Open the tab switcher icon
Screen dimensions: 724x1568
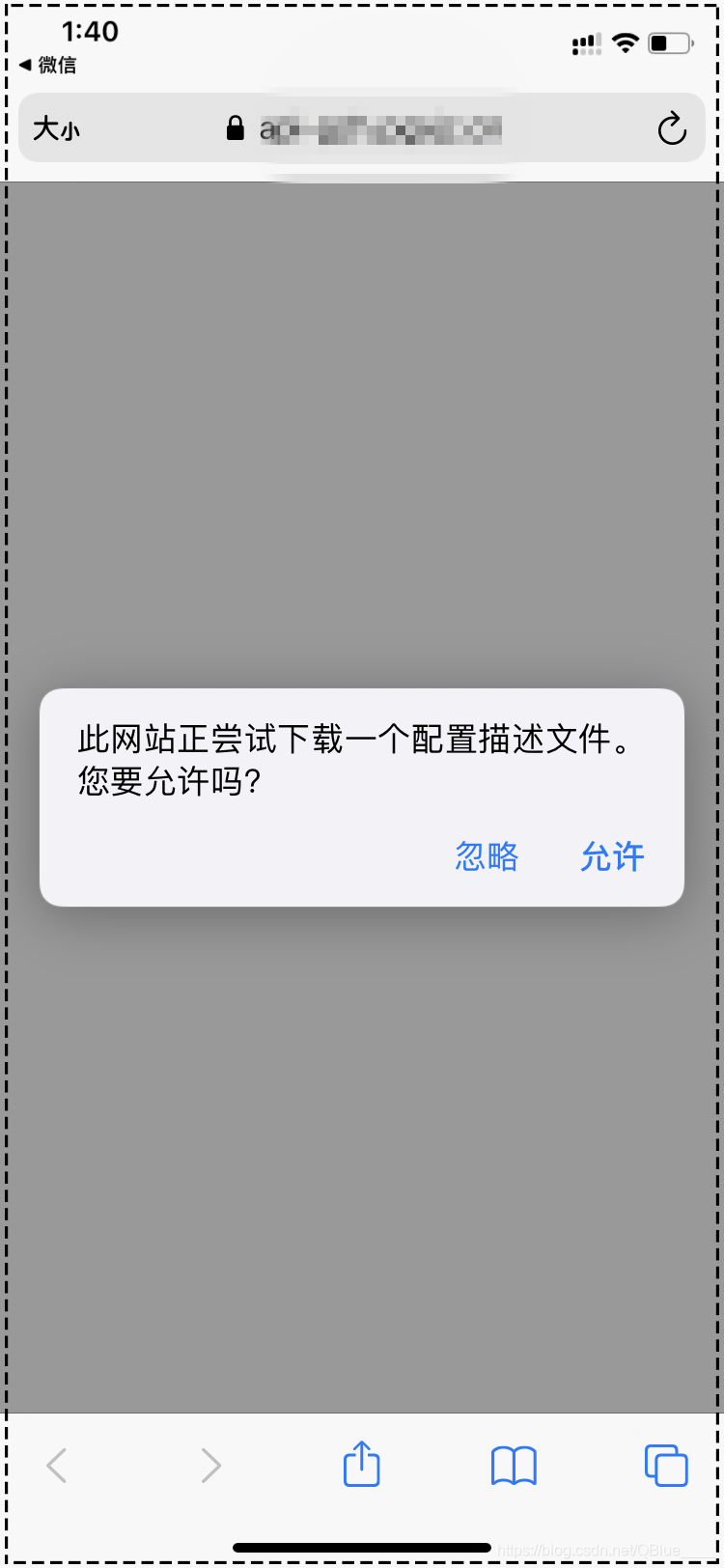[665, 1465]
